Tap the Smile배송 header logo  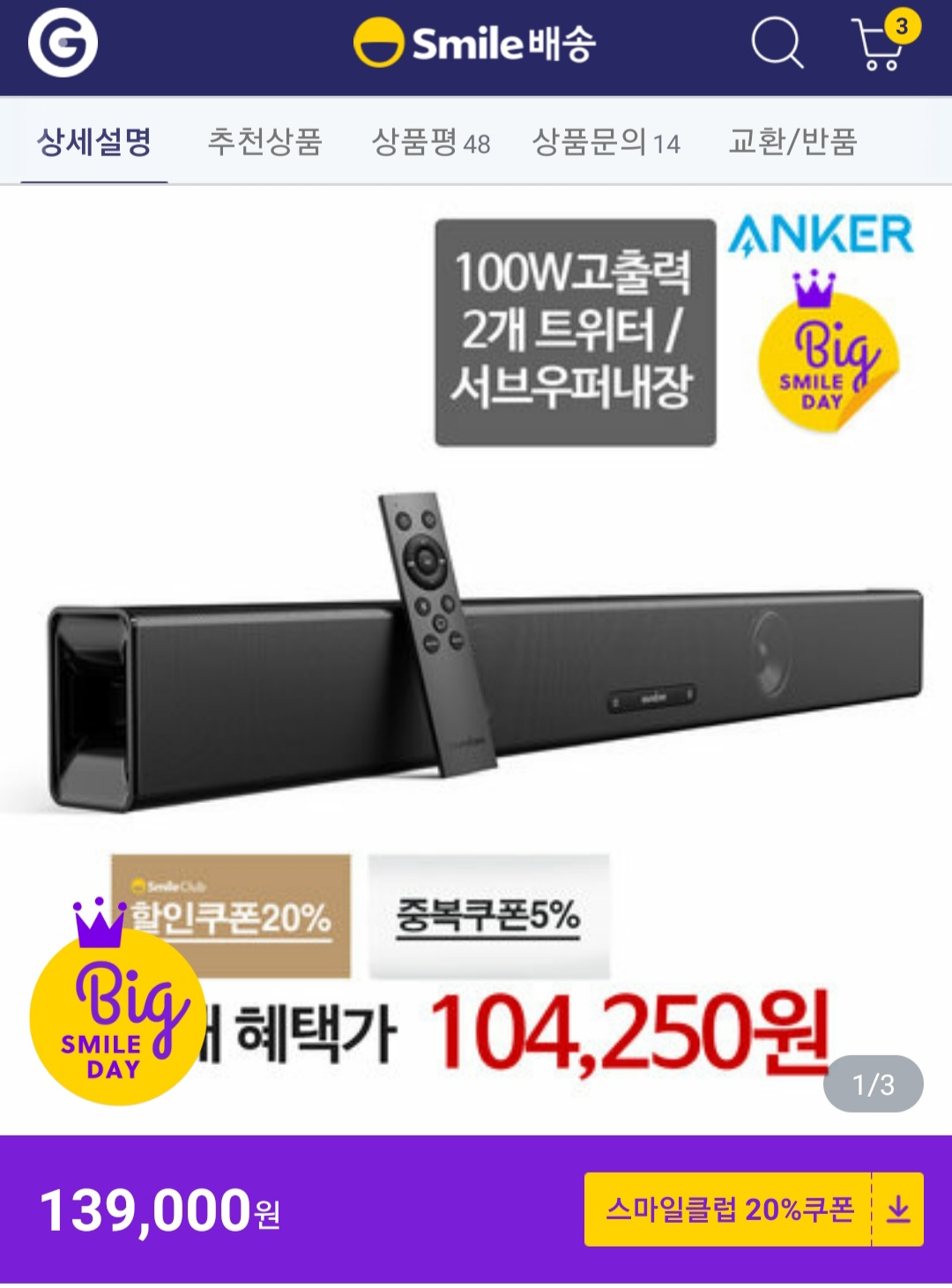(x=474, y=43)
